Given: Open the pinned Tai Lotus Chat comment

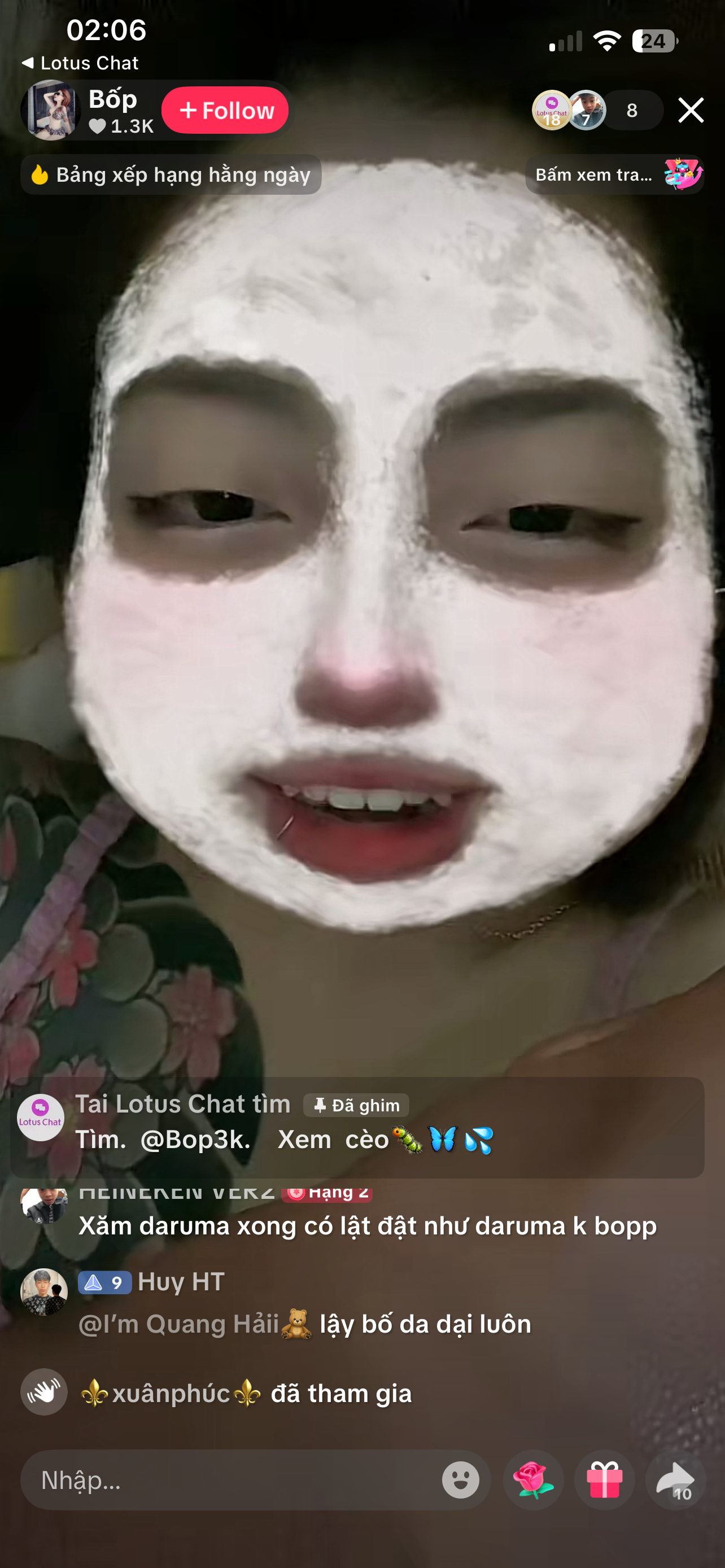Looking at the screenshot, I should pyautogui.click(x=357, y=1127).
